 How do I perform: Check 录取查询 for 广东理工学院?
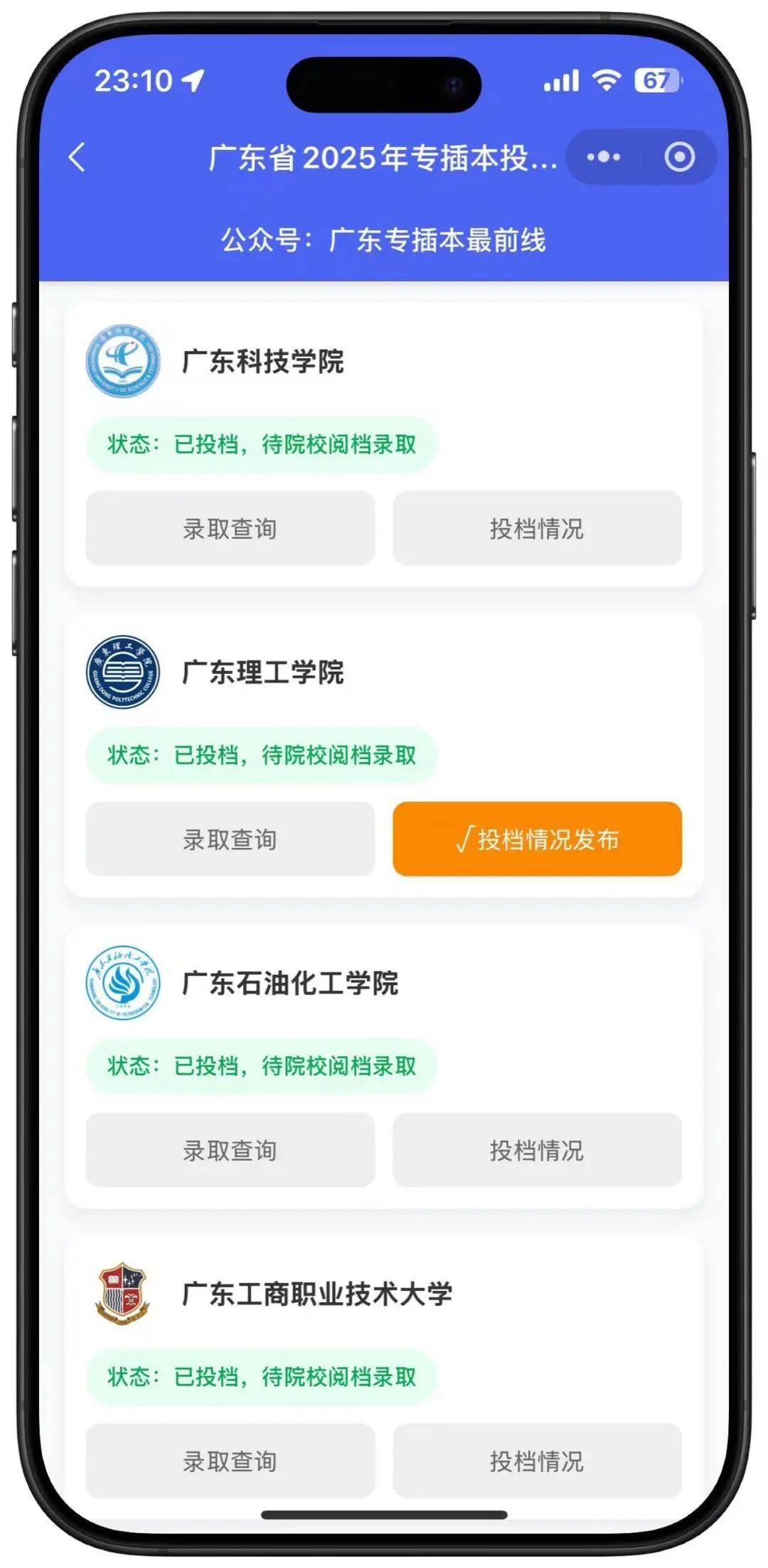[230, 839]
